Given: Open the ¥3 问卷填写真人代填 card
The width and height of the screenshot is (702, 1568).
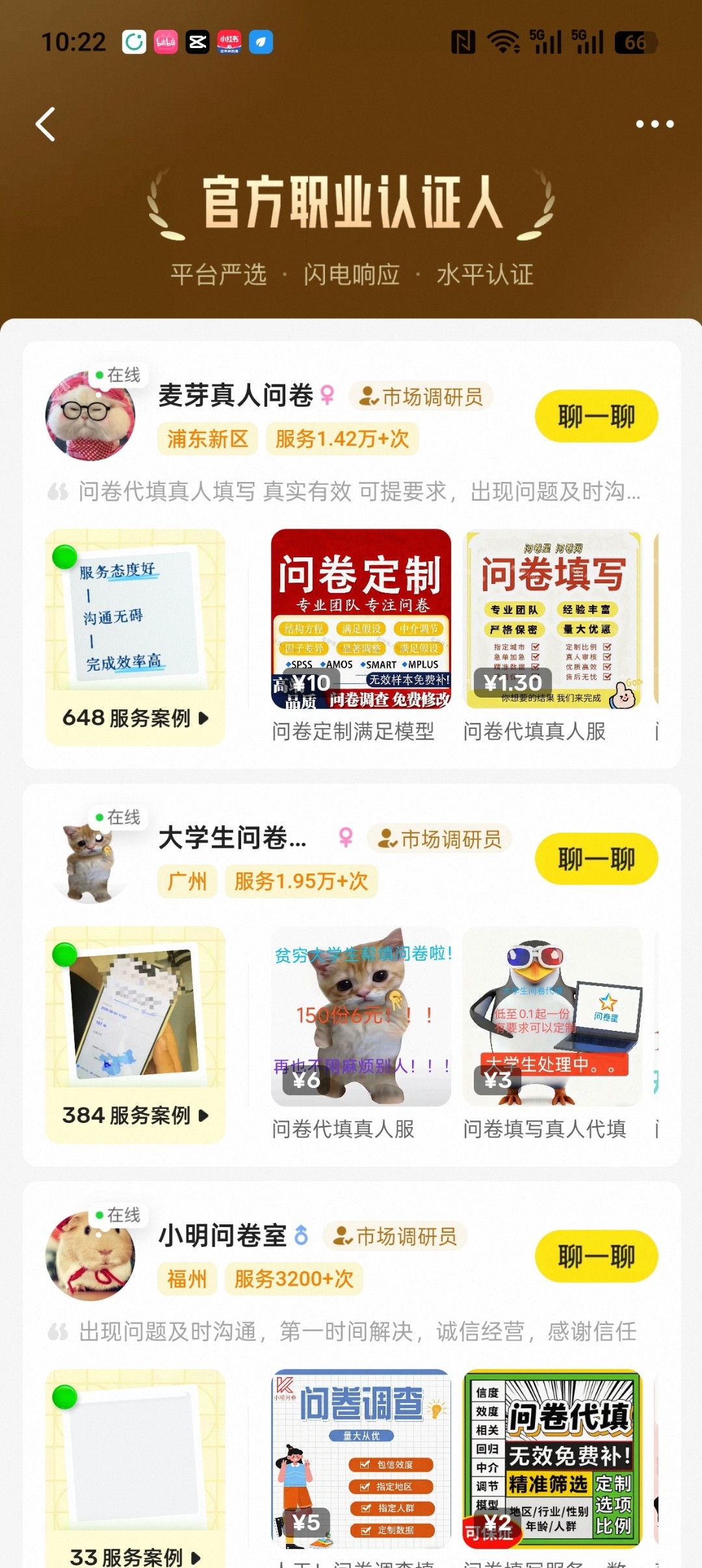Looking at the screenshot, I should 552,1034.
